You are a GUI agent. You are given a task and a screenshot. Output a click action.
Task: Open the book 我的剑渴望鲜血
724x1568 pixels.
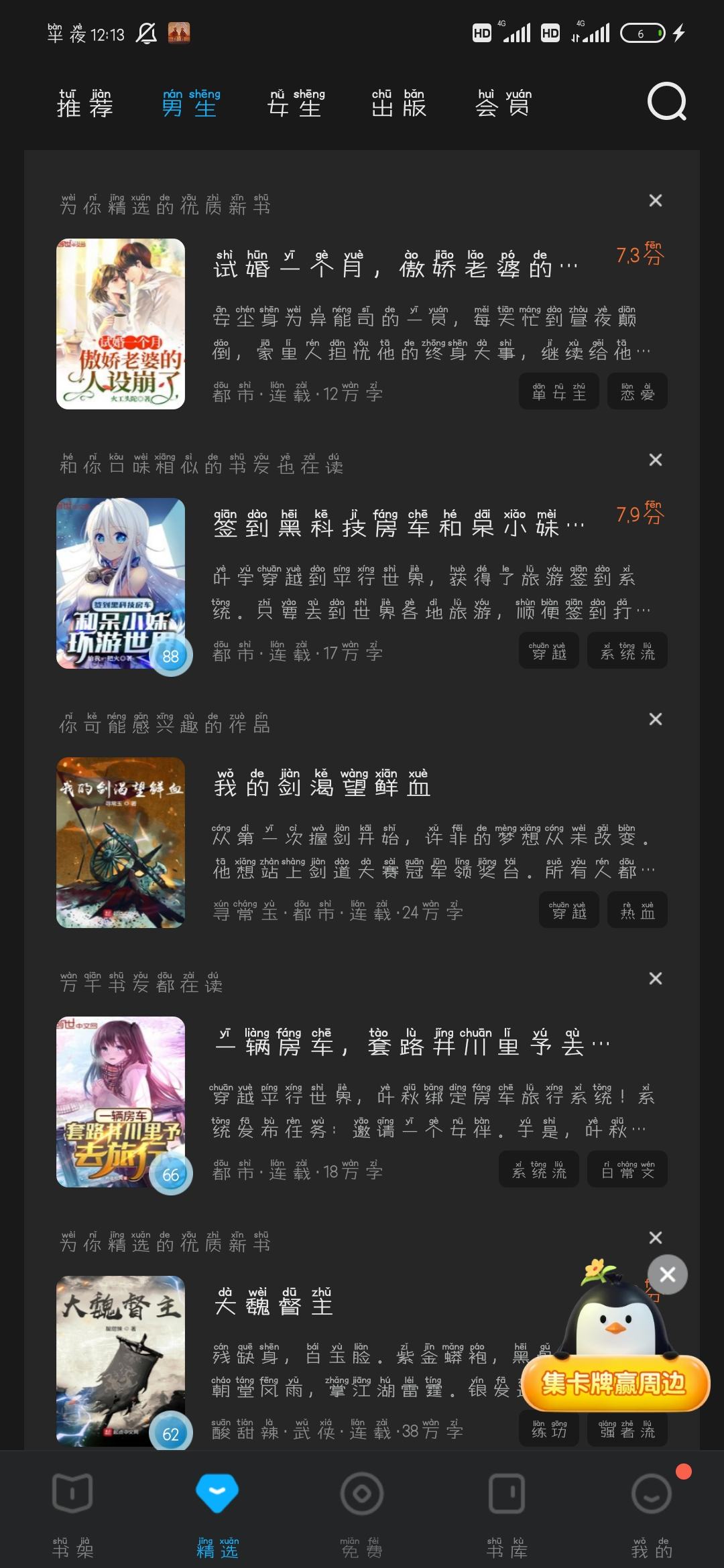pos(322,782)
